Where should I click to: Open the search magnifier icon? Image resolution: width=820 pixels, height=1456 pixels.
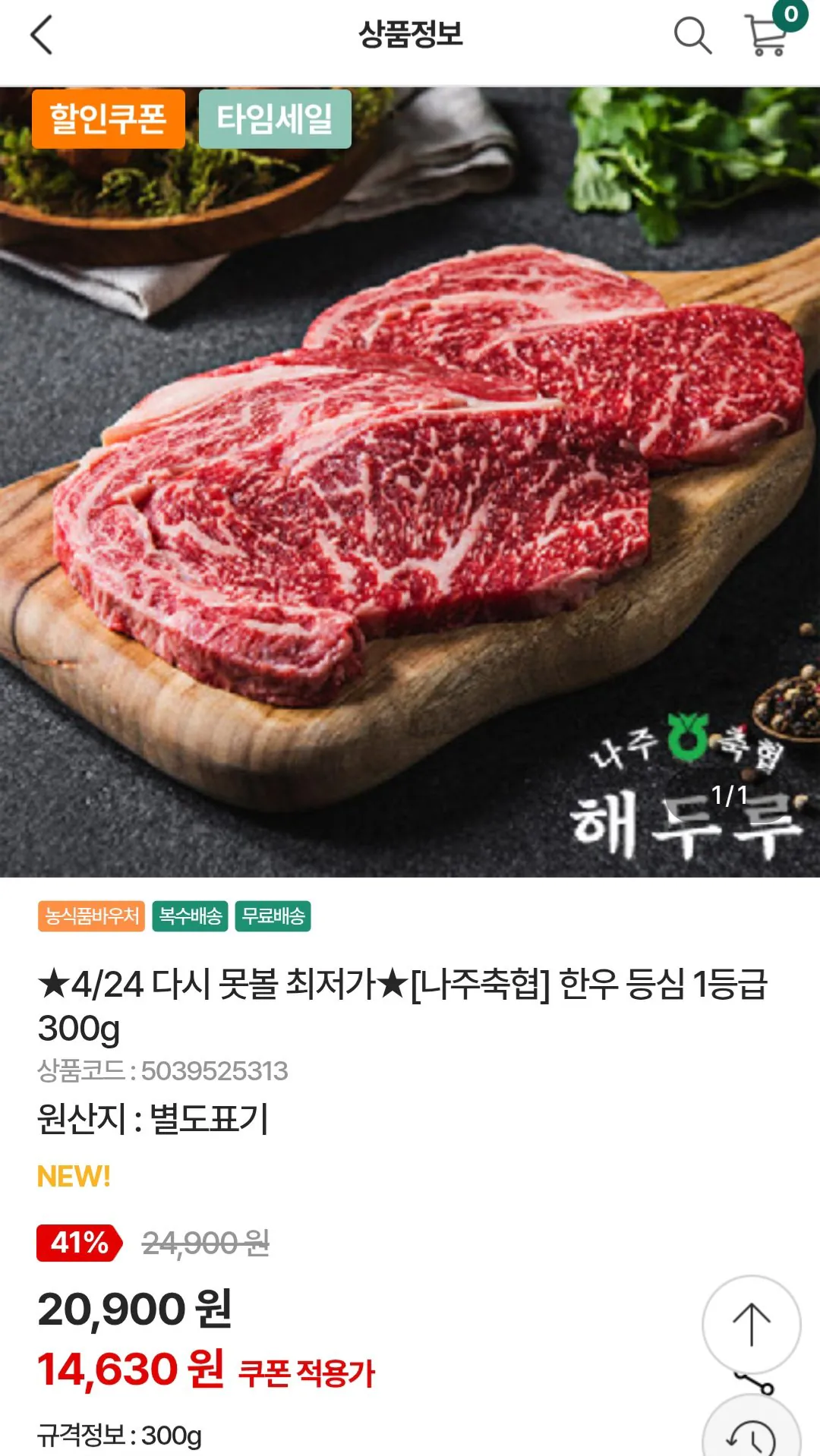tap(691, 34)
